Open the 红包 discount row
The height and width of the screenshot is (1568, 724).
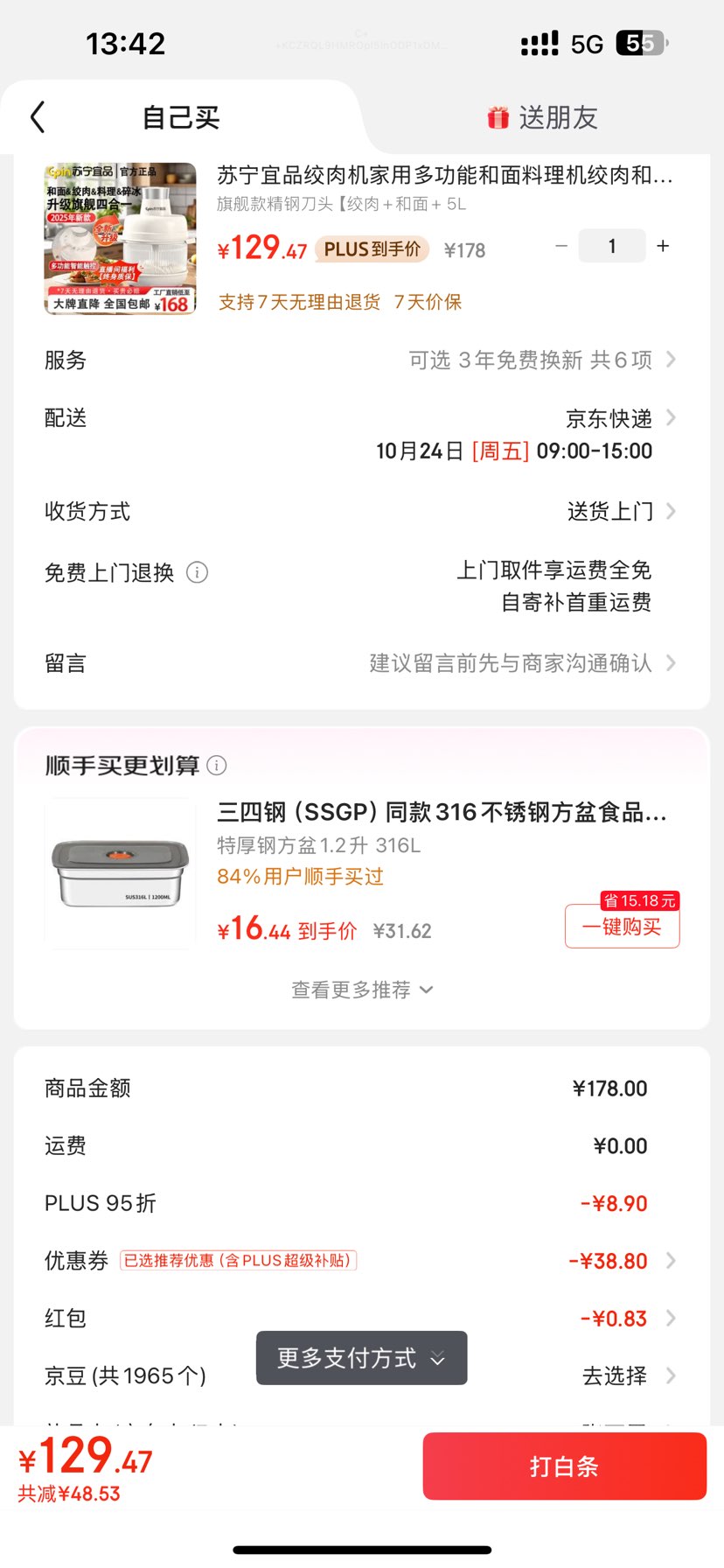click(x=361, y=1319)
